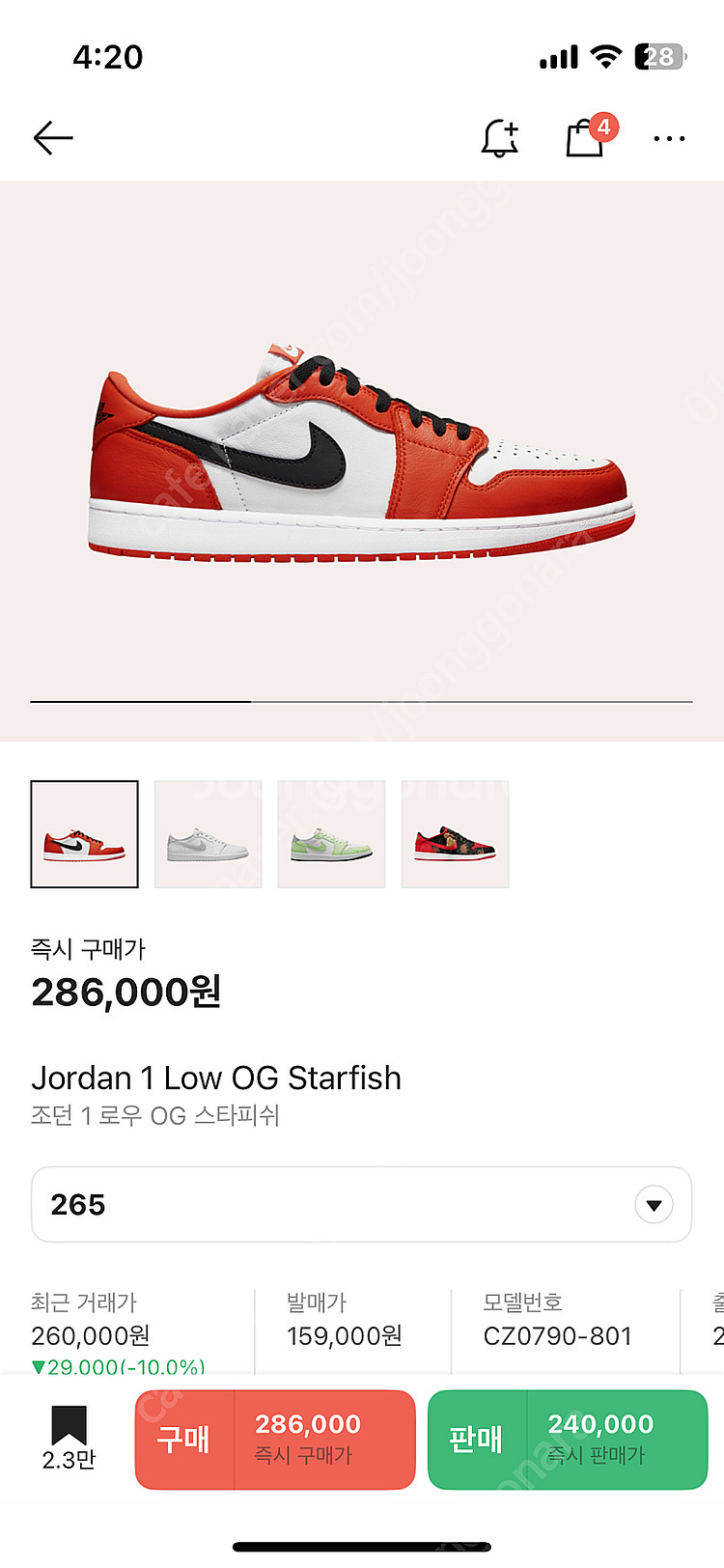Select the red Starfish shoe thumbnail
This screenshot has height=1568, width=724.
[x=85, y=834]
